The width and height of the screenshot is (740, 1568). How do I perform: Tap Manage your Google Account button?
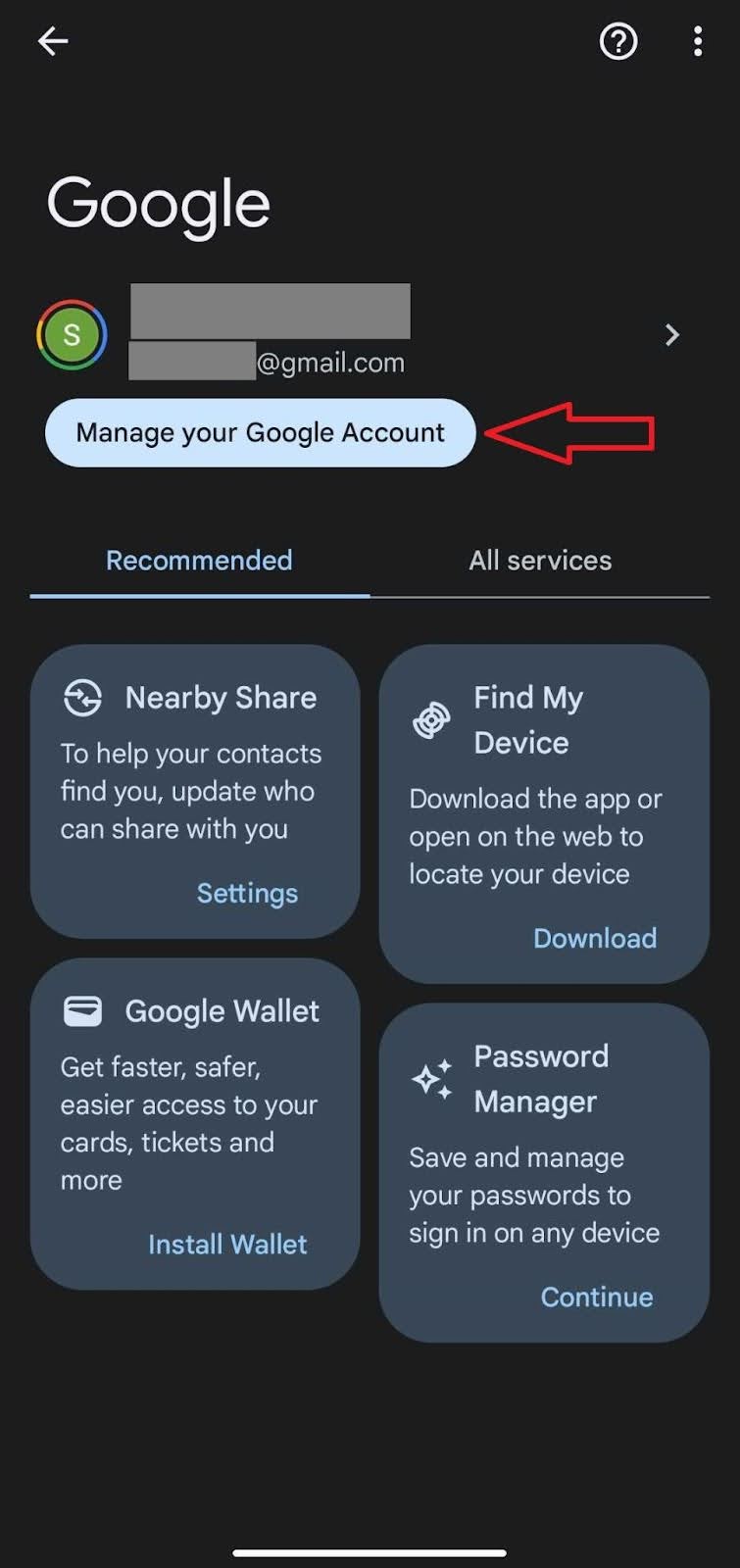click(x=261, y=432)
